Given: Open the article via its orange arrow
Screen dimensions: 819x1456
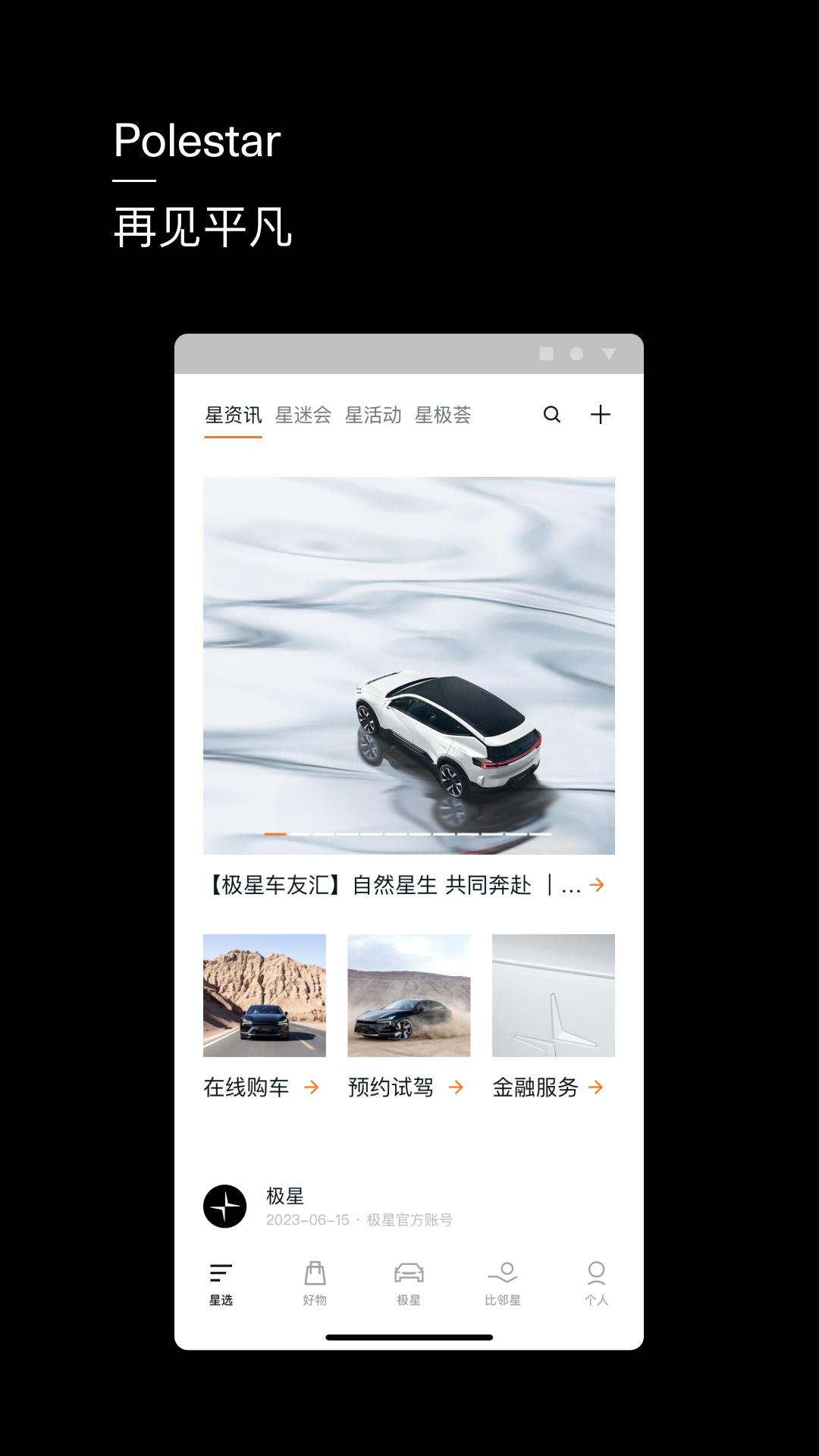Looking at the screenshot, I should pyautogui.click(x=599, y=885).
